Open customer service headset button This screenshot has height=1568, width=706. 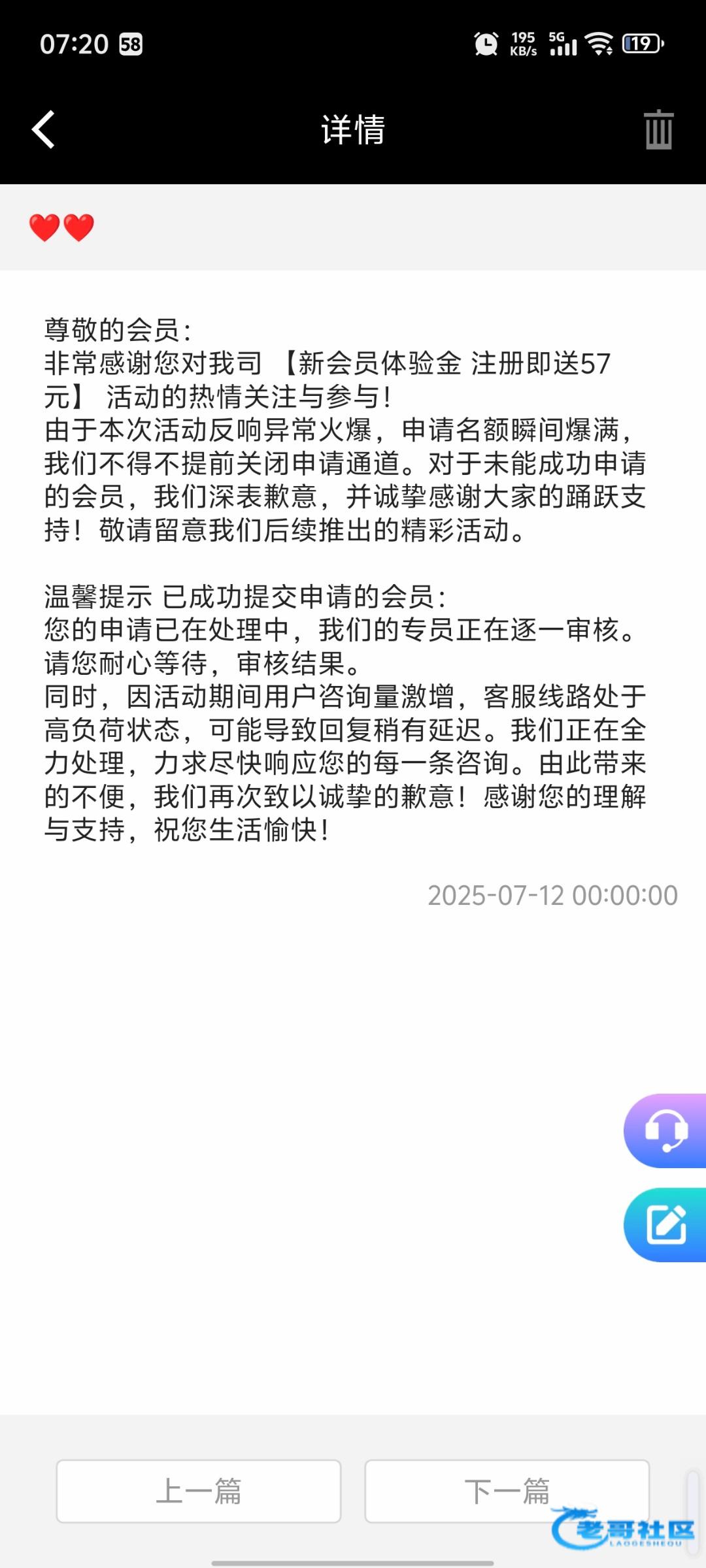(x=665, y=1130)
